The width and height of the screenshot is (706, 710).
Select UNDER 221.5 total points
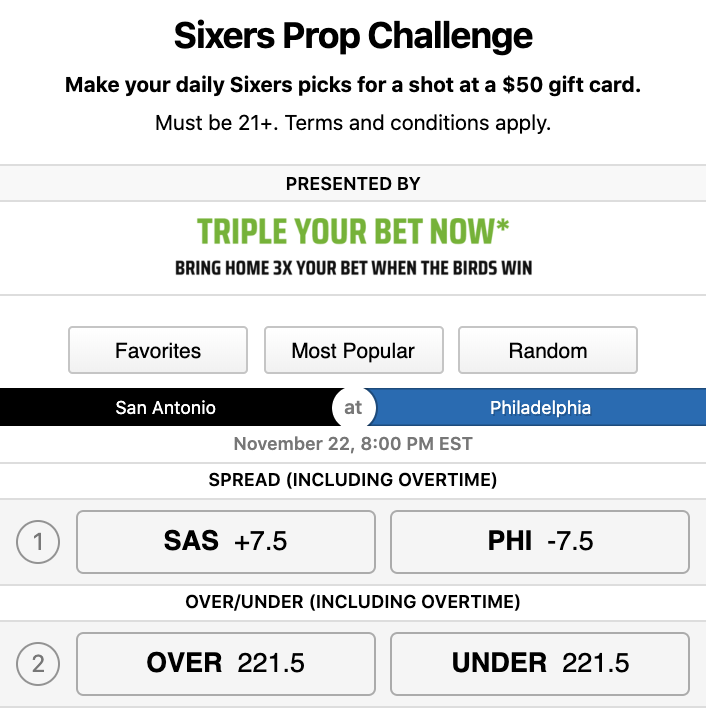[x=540, y=663]
